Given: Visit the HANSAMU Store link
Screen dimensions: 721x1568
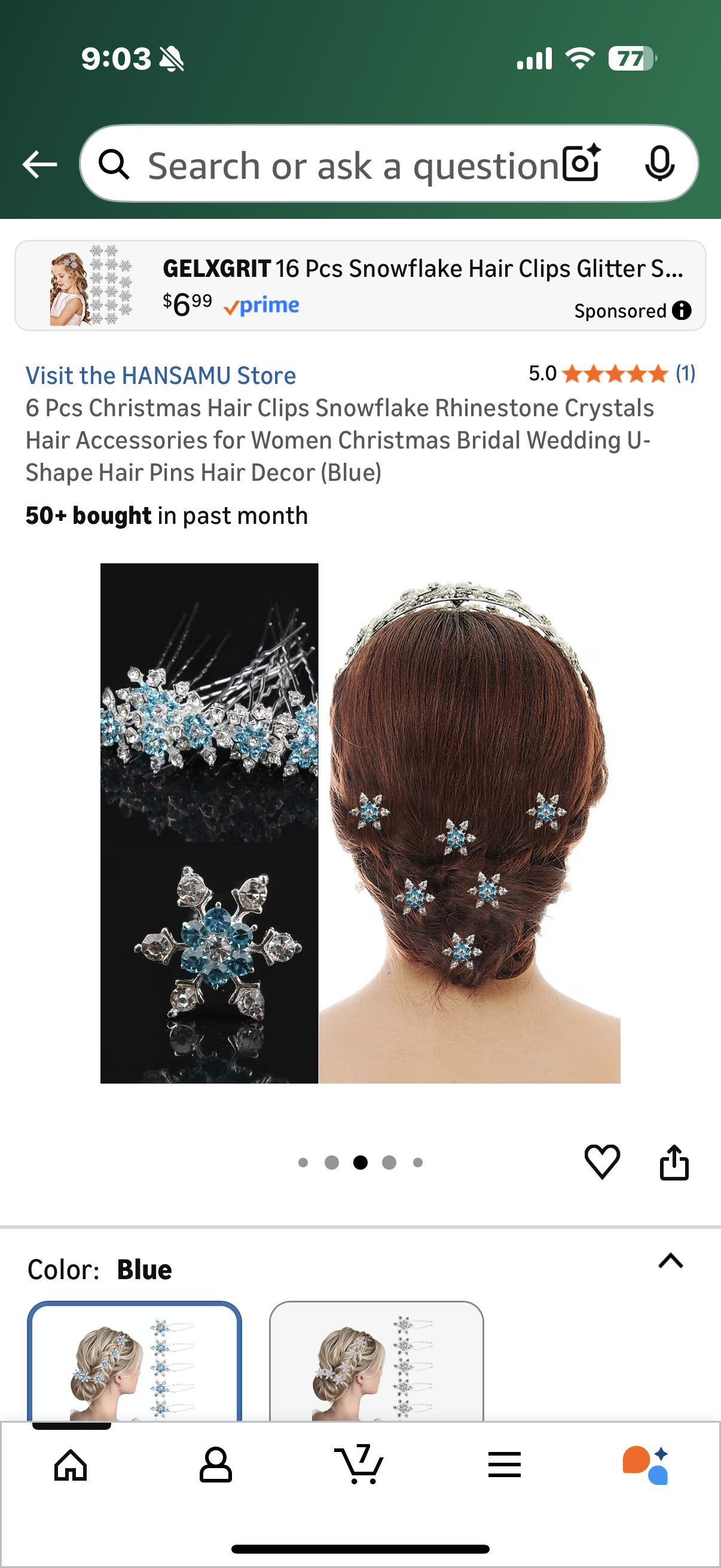Looking at the screenshot, I should click(x=161, y=375).
